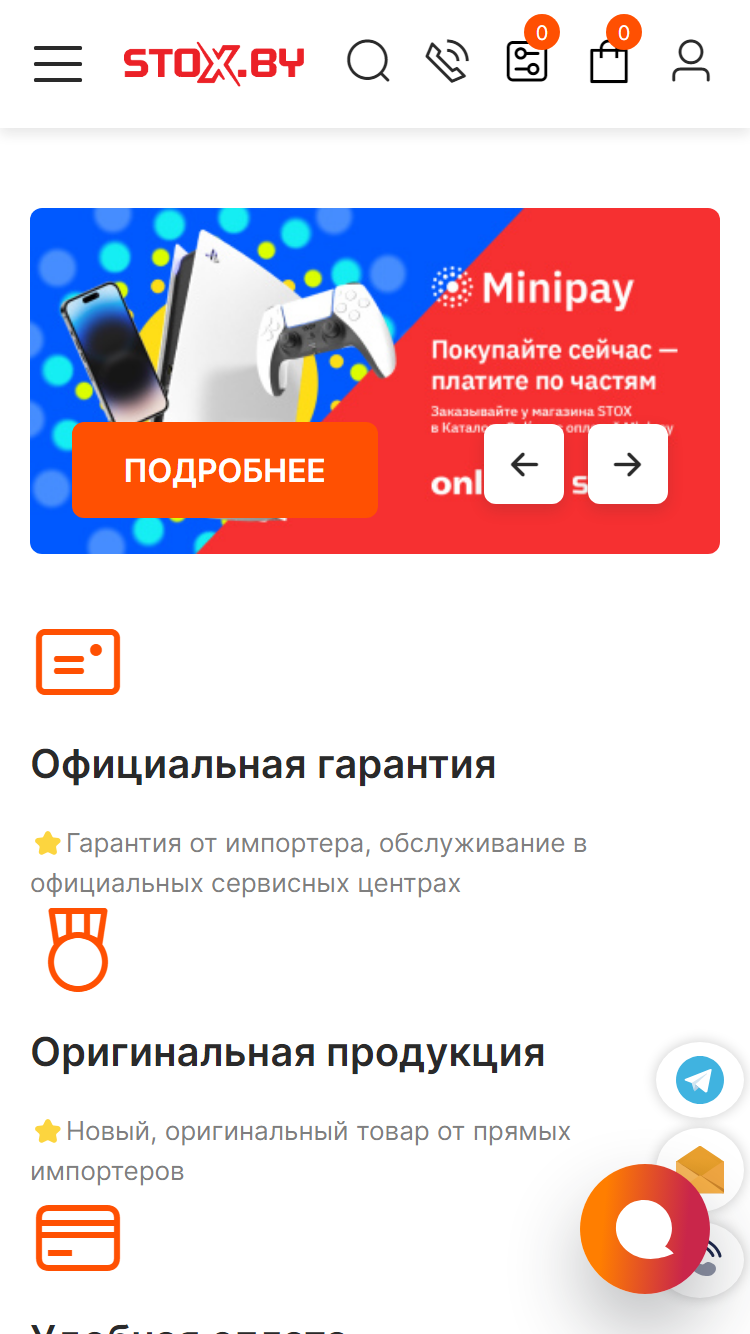Screen dimensions: 750x1334
Task: Show previous banner slide
Action: [524, 464]
